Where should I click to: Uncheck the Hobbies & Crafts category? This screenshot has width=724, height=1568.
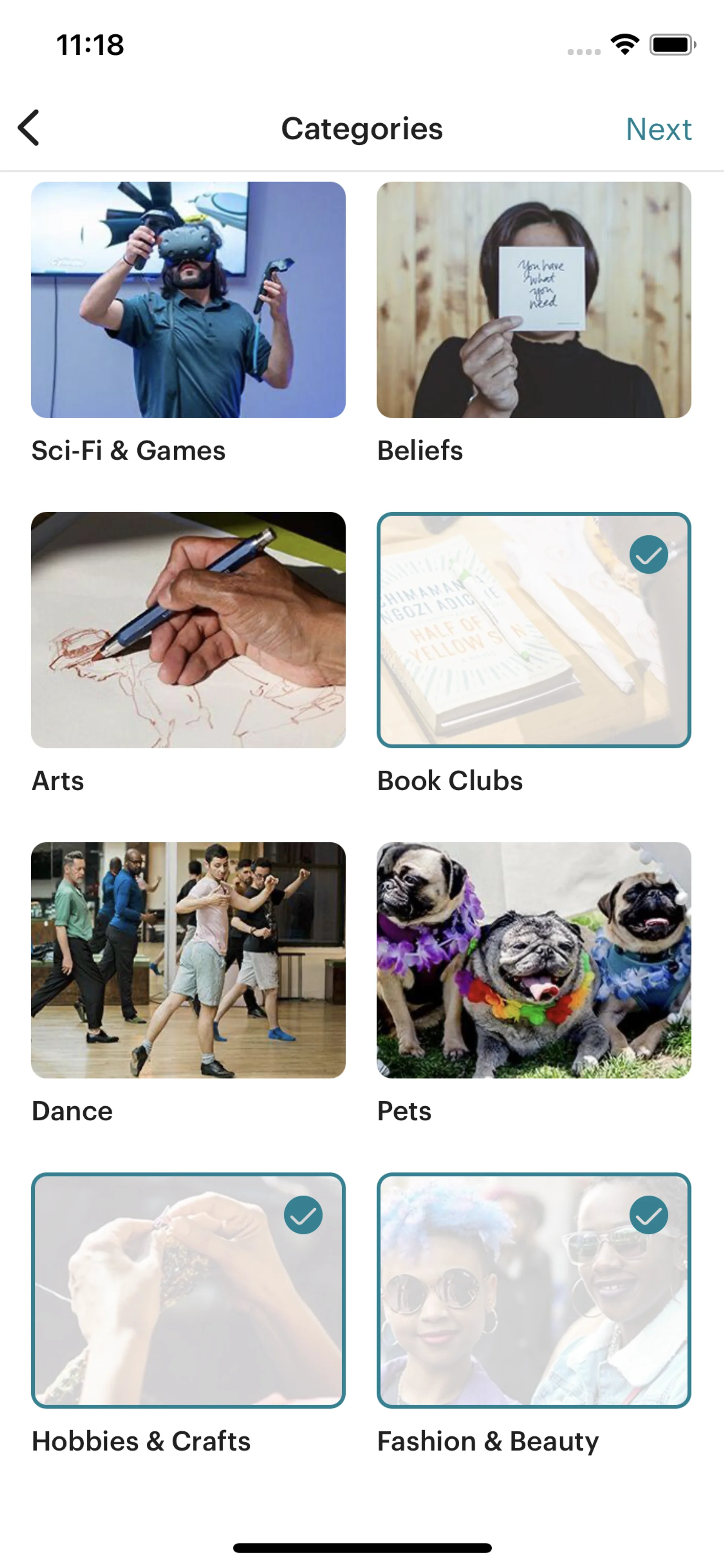point(188,1290)
